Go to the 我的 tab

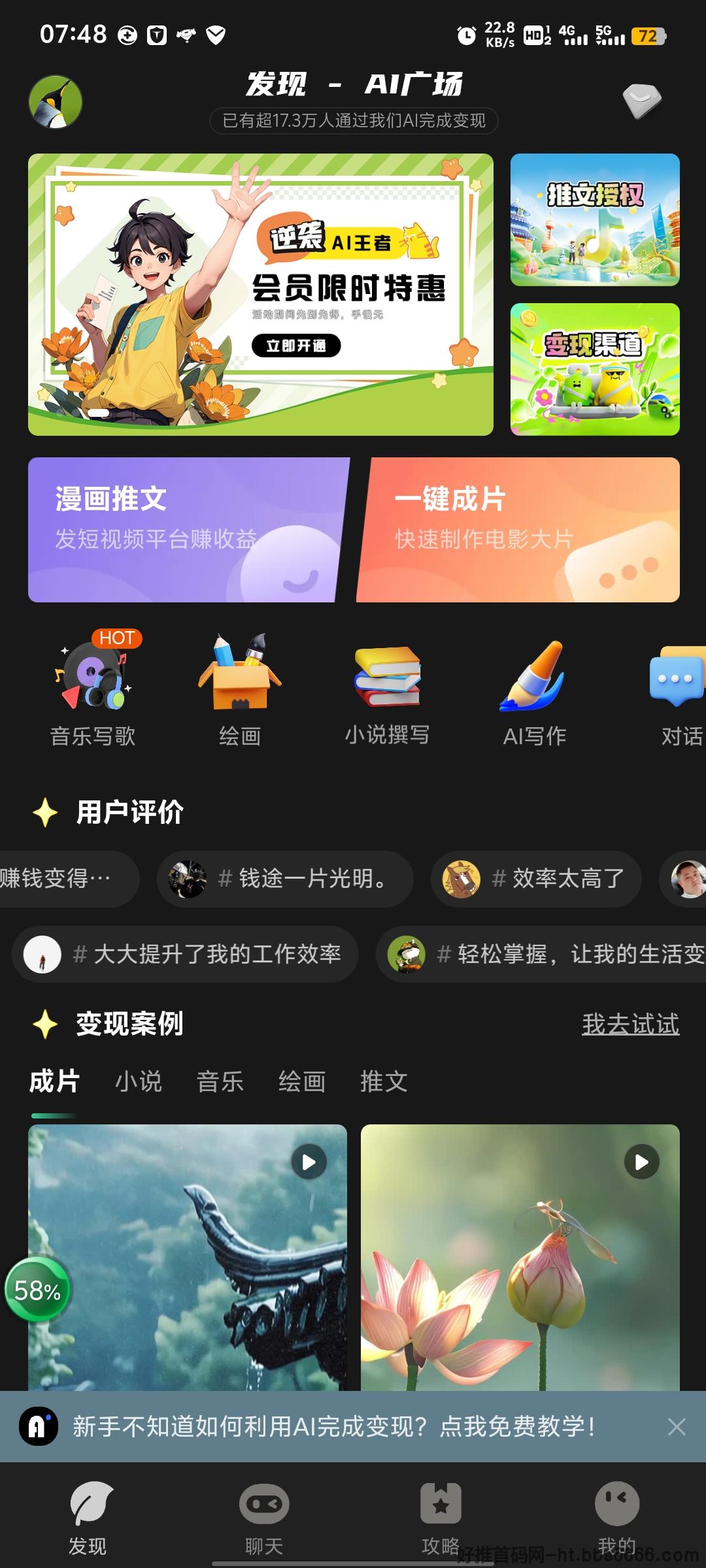click(616, 1519)
